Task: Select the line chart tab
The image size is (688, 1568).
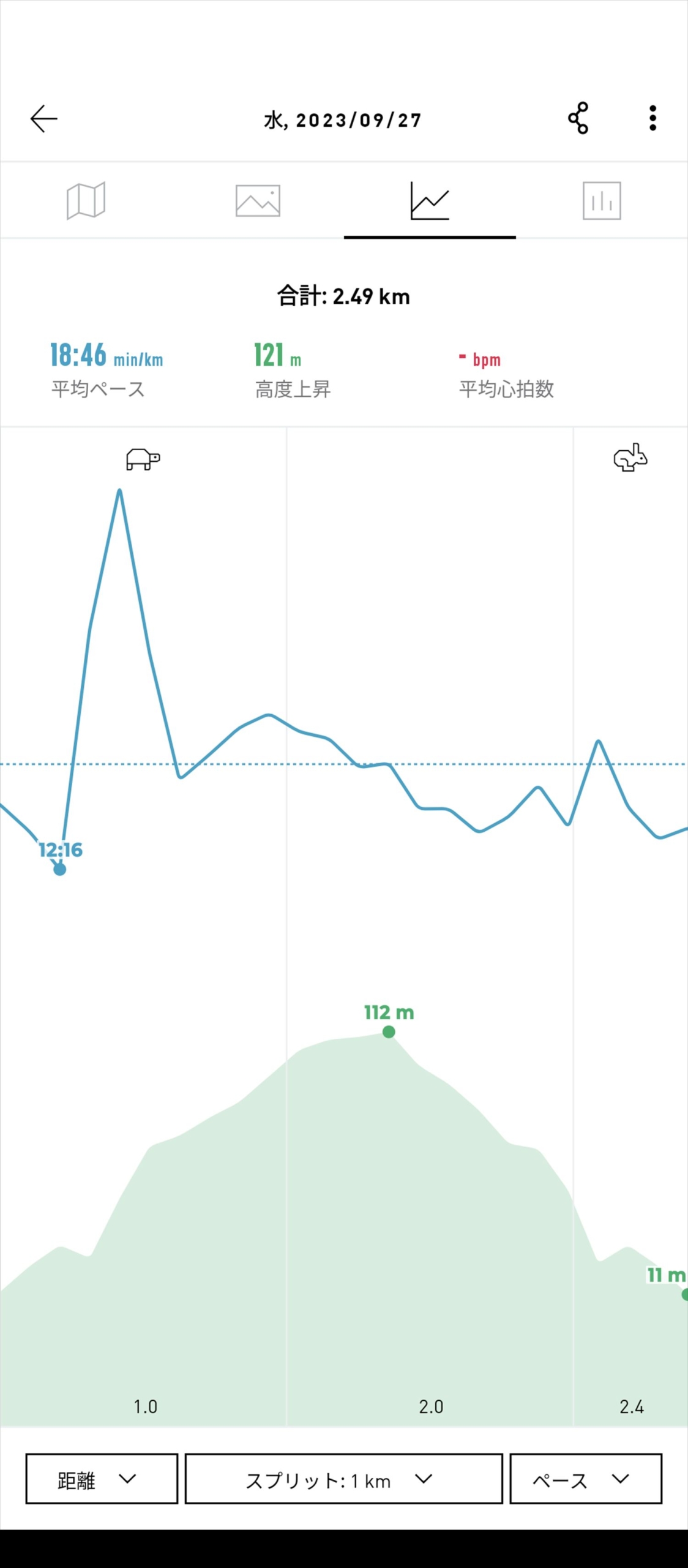Action: click(430, 200)
